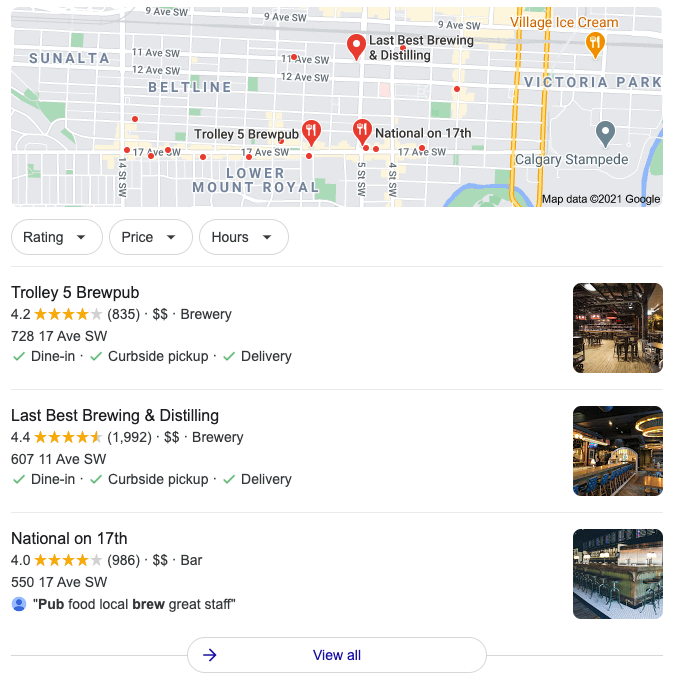Open the National on 17th listing
Image resolution: width=678 pixels, height=688 pixels.
(x=69, y=539)
